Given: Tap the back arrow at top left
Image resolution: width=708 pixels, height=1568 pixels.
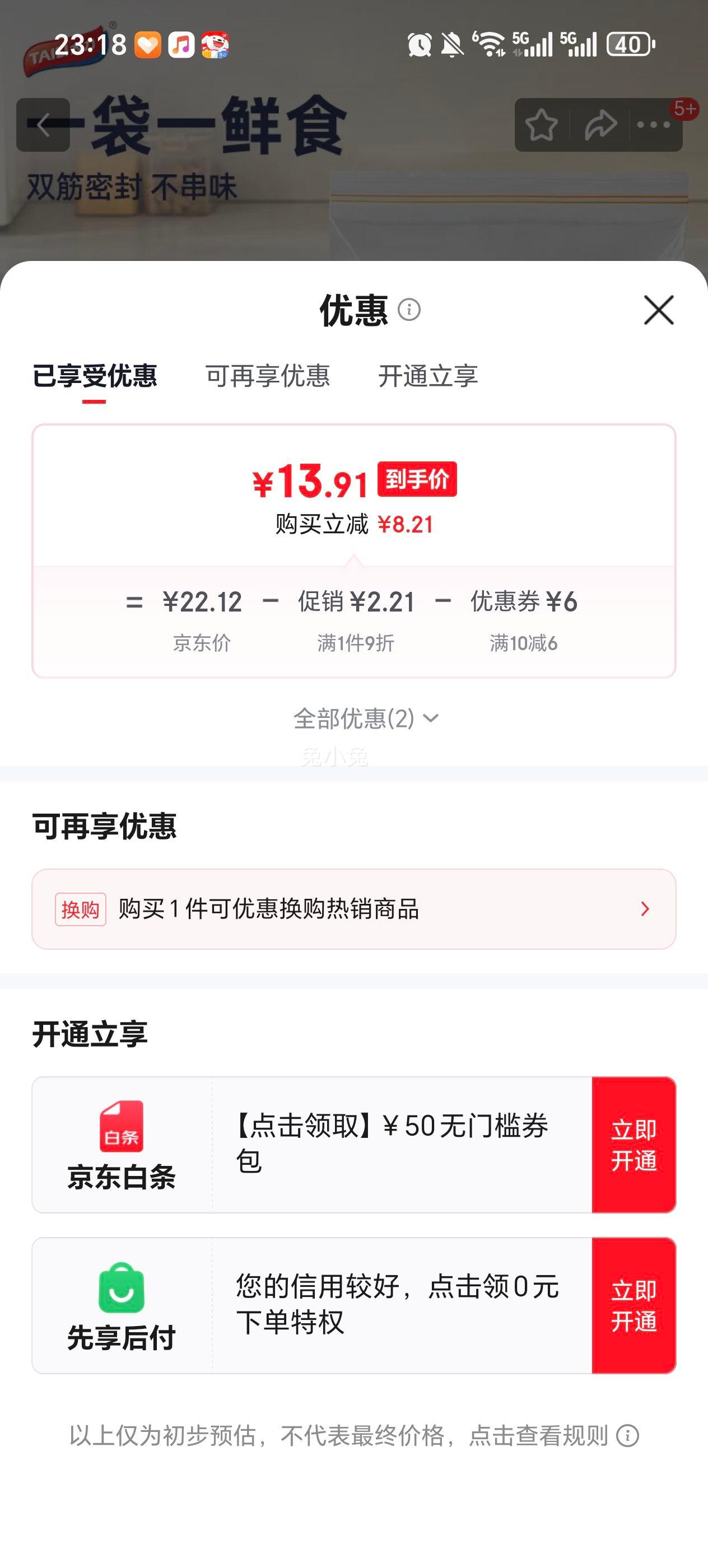Looking at the screenshot, I should (x=44, y=124).
